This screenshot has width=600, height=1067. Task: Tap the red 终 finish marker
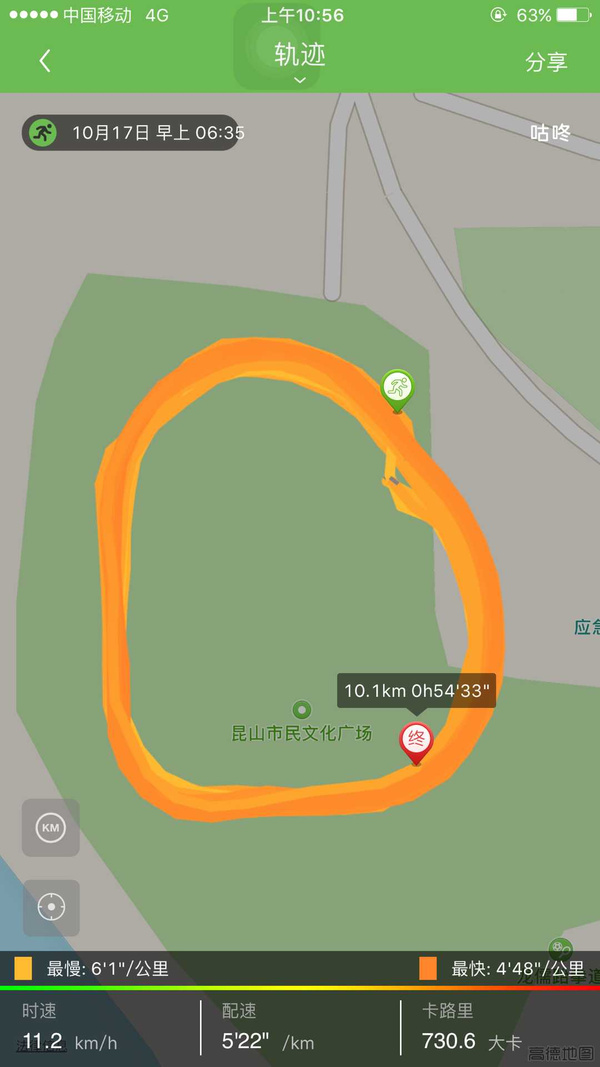tap(416, 742)
